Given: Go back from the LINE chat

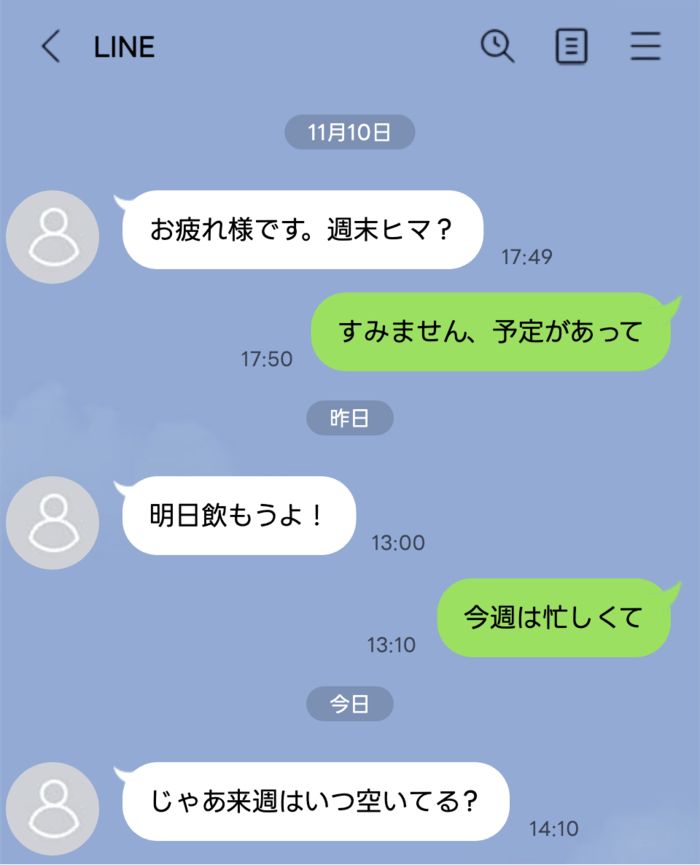Looking at the screenshot, I should 51,46.
